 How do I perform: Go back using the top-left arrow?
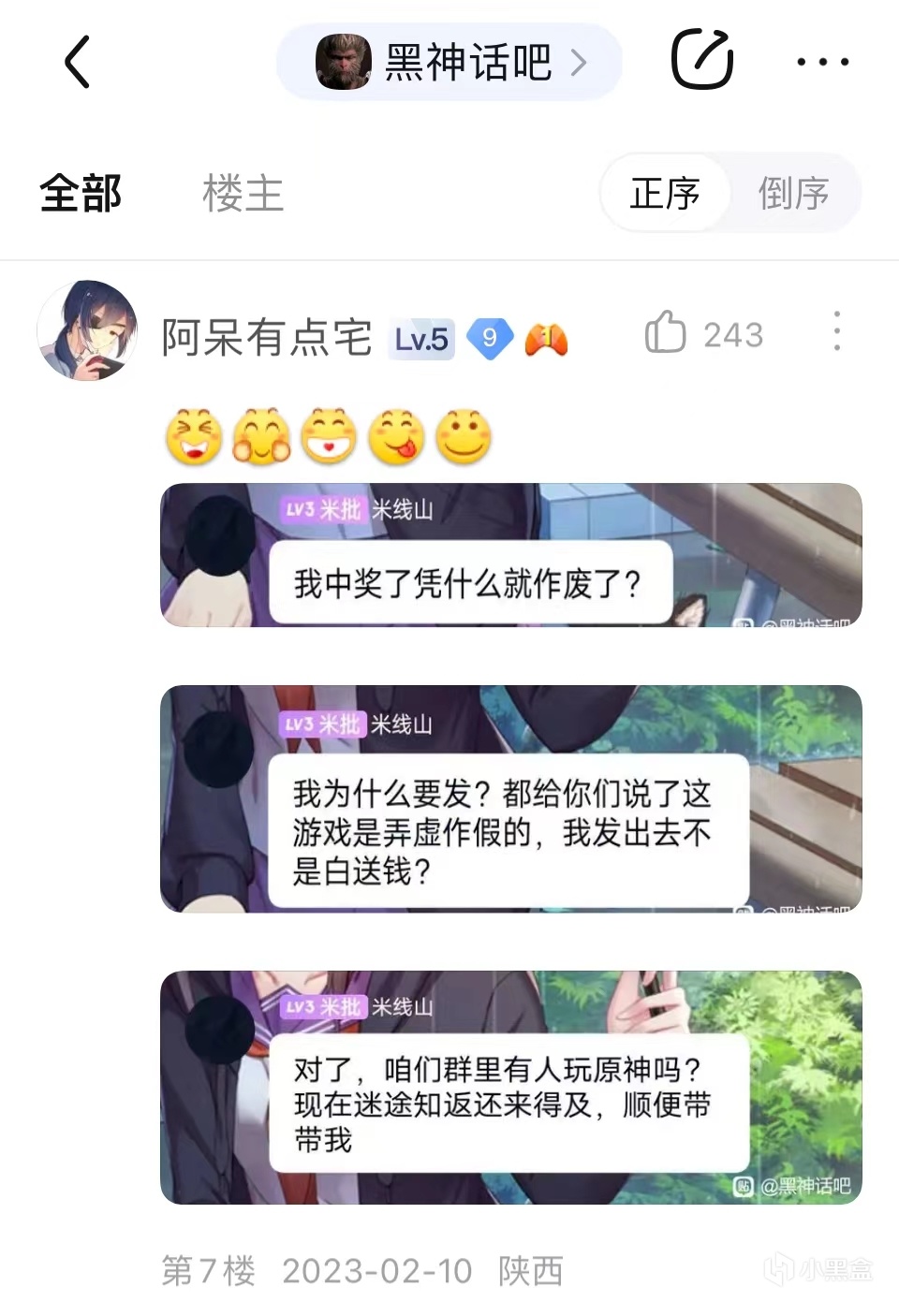78,63
